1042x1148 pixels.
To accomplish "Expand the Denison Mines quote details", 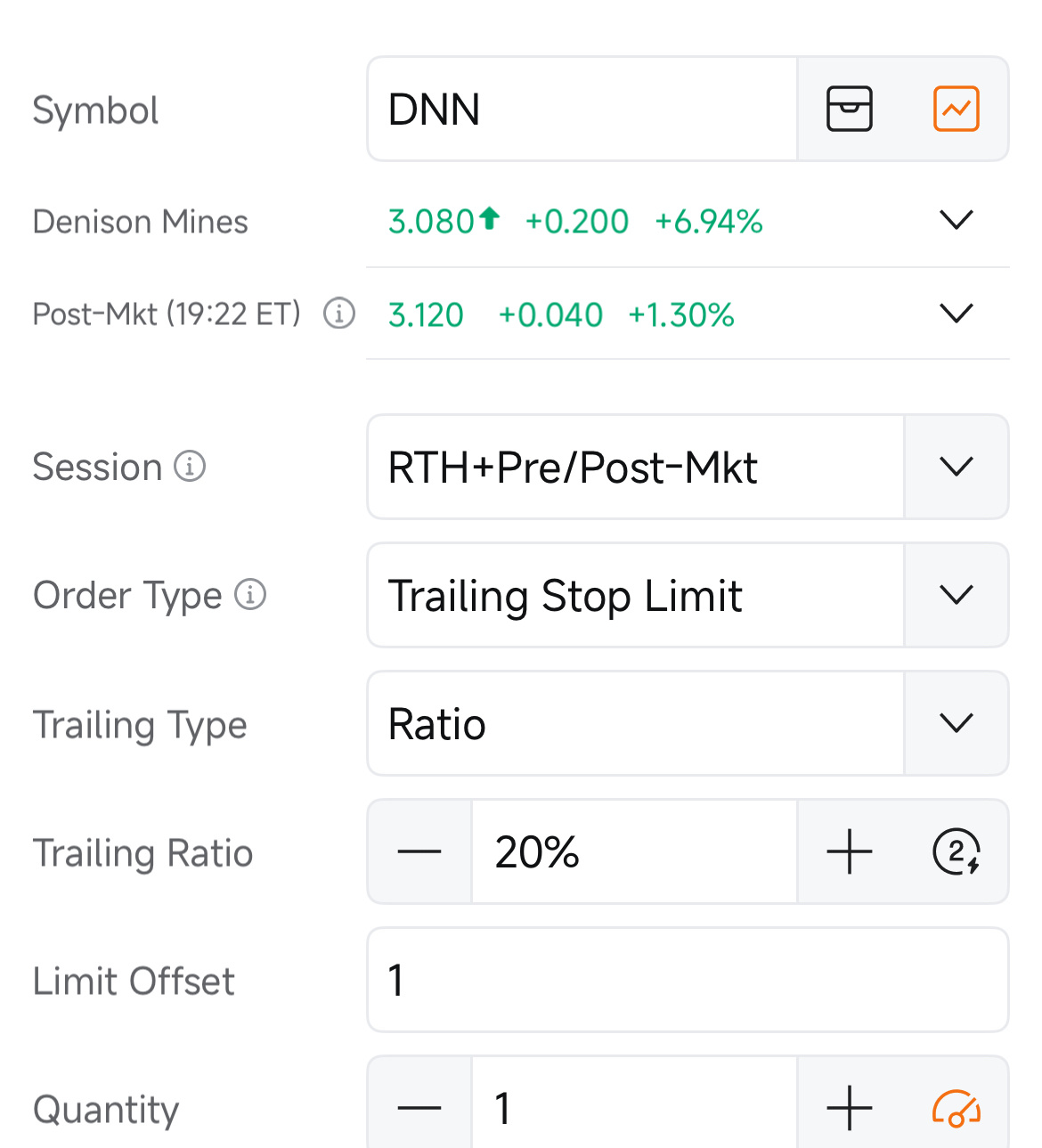I will 957,220.
